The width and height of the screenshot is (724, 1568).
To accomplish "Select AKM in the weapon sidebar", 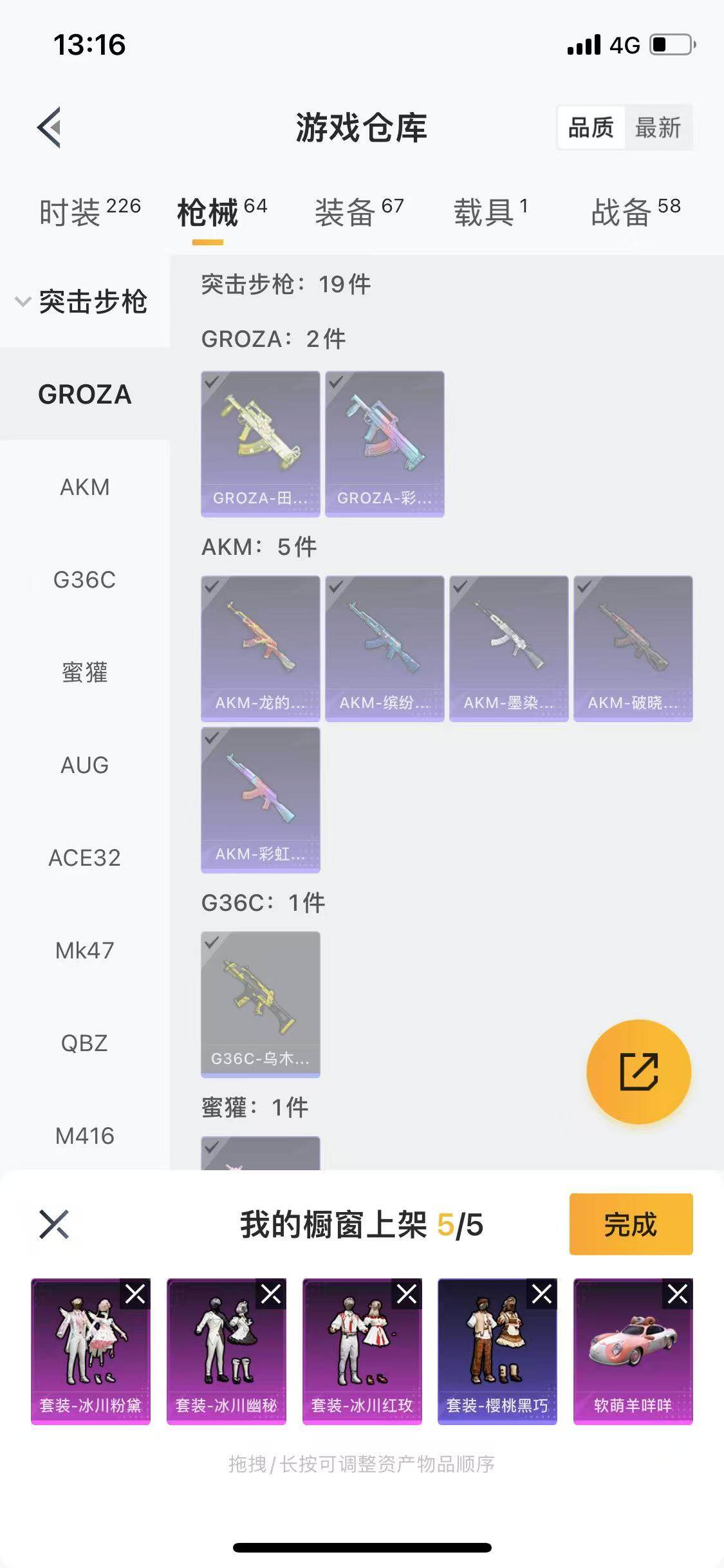I will tap(84, 488).
